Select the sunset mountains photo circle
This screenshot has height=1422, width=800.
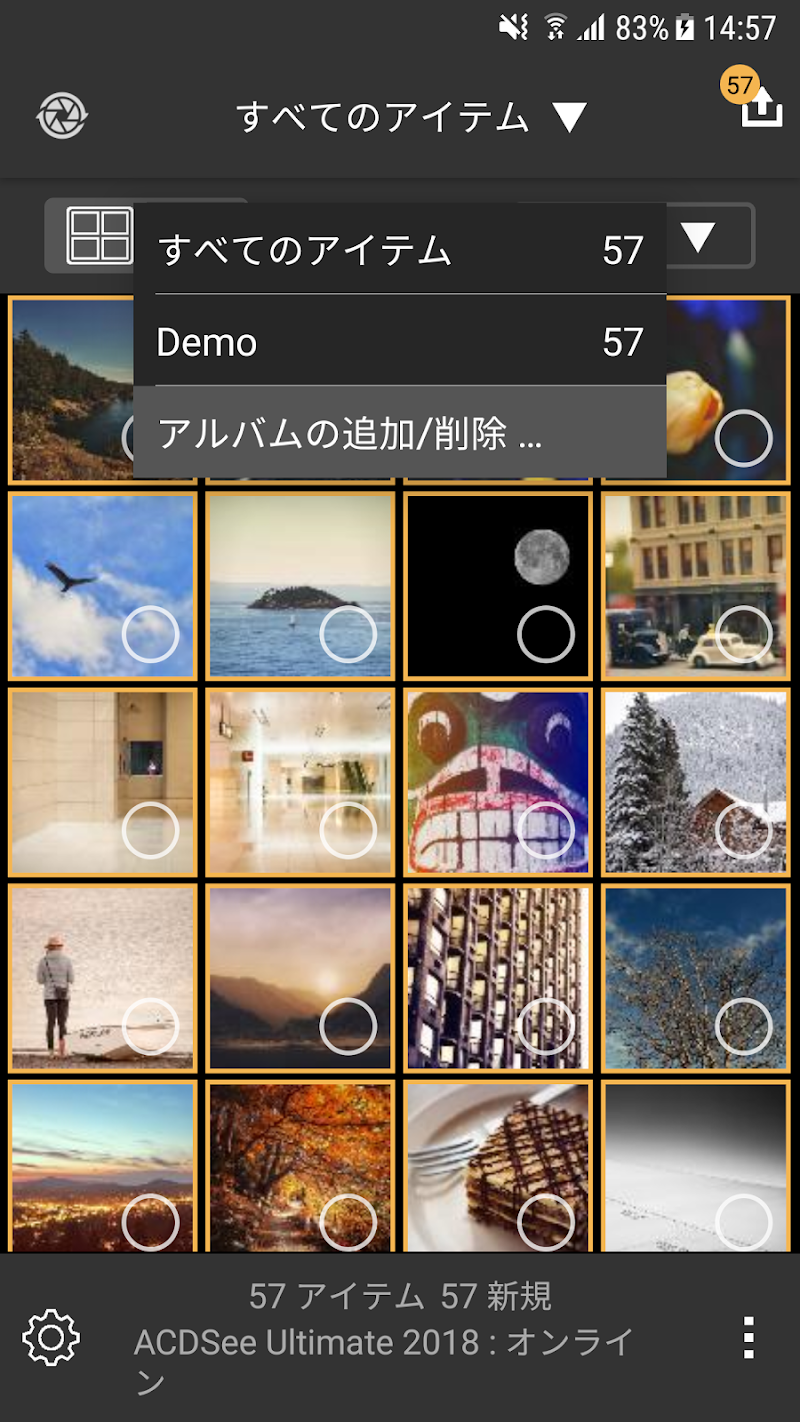coord(348,1026)
